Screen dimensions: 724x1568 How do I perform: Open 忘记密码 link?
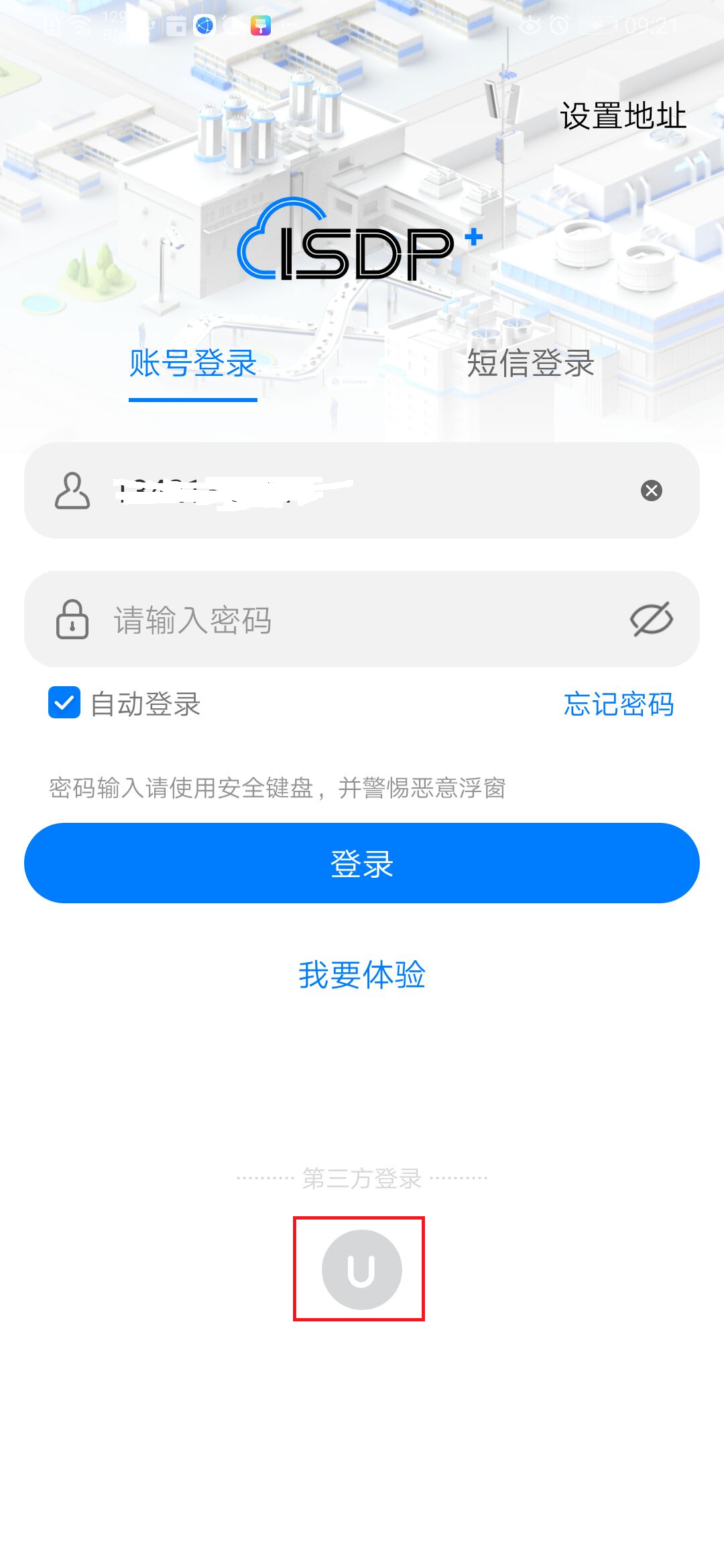coord(618,704)
